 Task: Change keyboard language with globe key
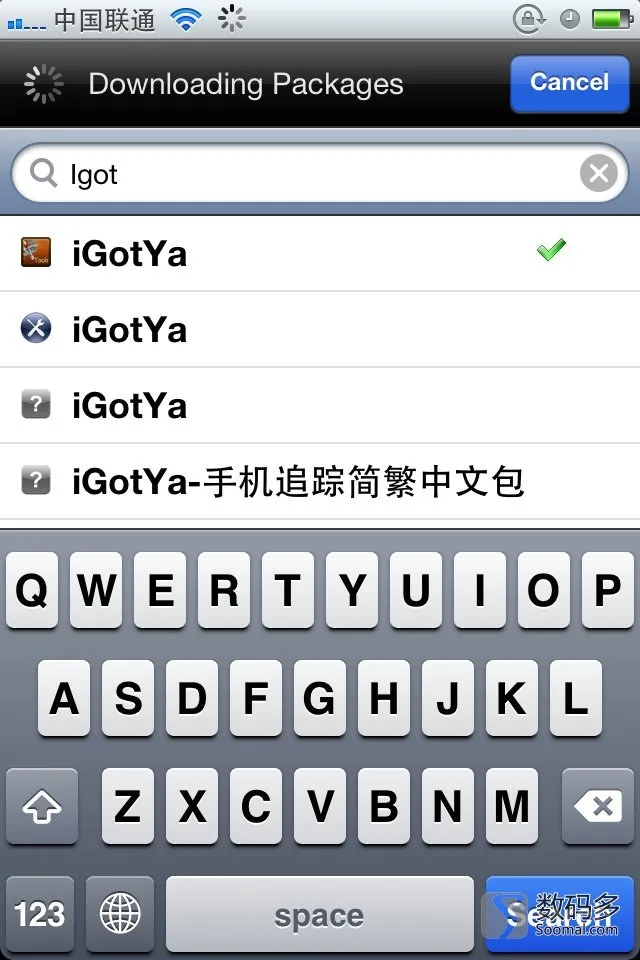(x=120, y=913)
